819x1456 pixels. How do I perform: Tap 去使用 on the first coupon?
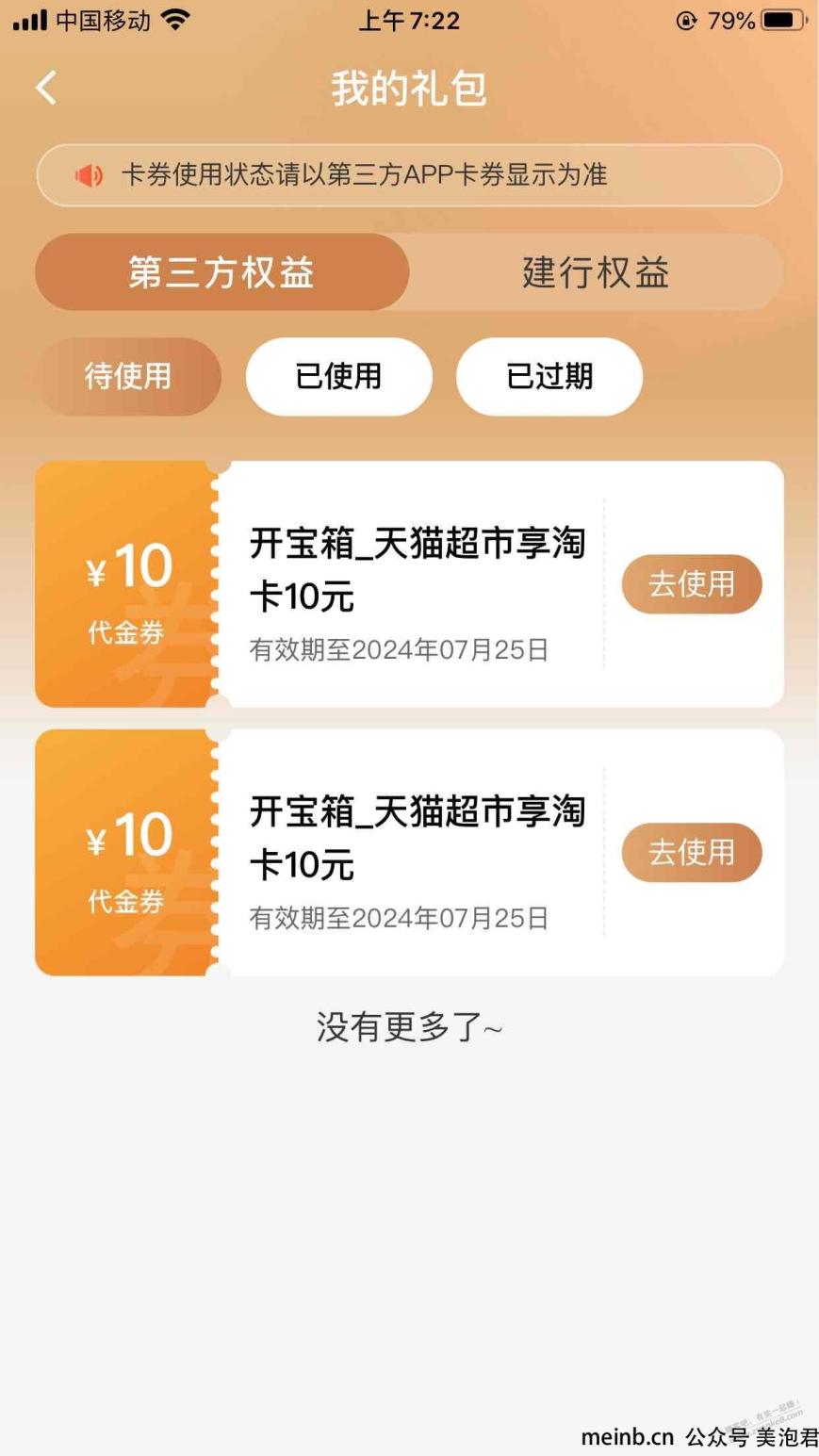click(692, 584)
